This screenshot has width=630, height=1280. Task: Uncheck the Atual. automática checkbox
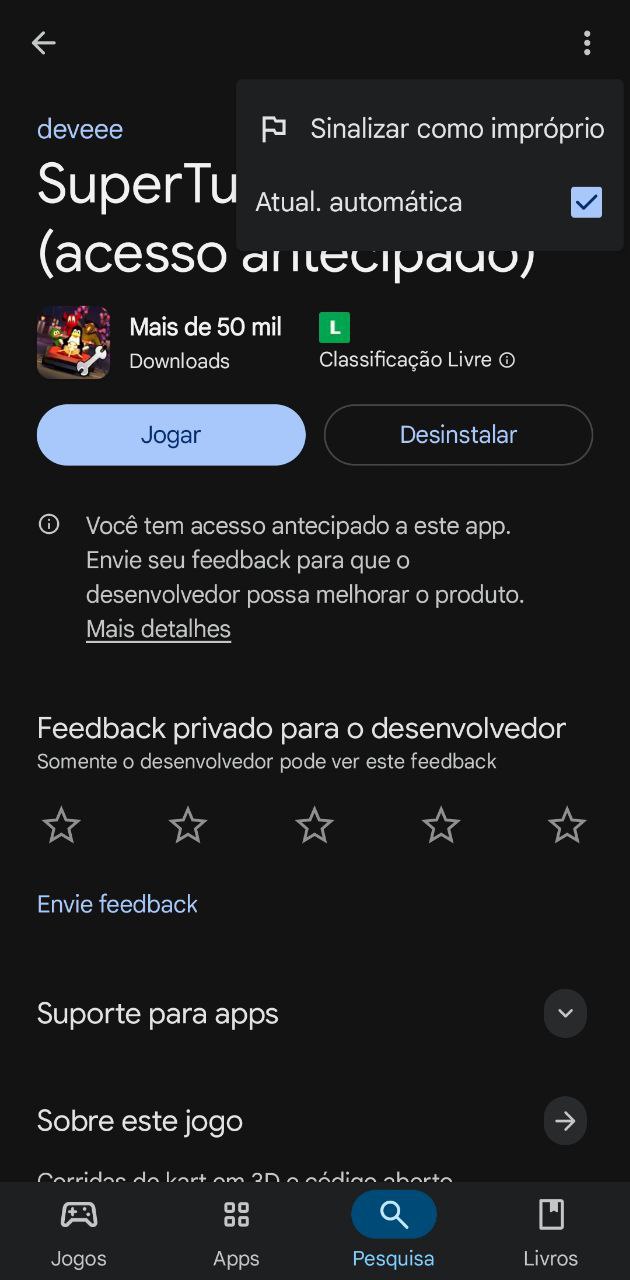586,203
